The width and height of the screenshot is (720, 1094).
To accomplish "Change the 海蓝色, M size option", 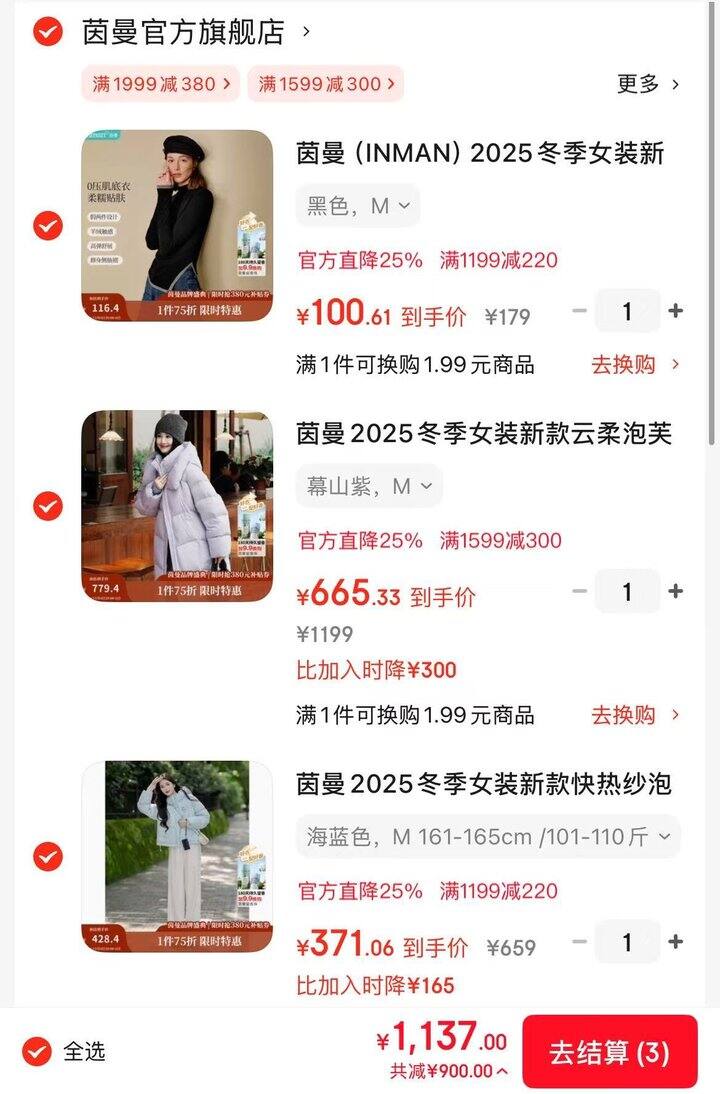I will pyautogui.click(x=487, y=837).
